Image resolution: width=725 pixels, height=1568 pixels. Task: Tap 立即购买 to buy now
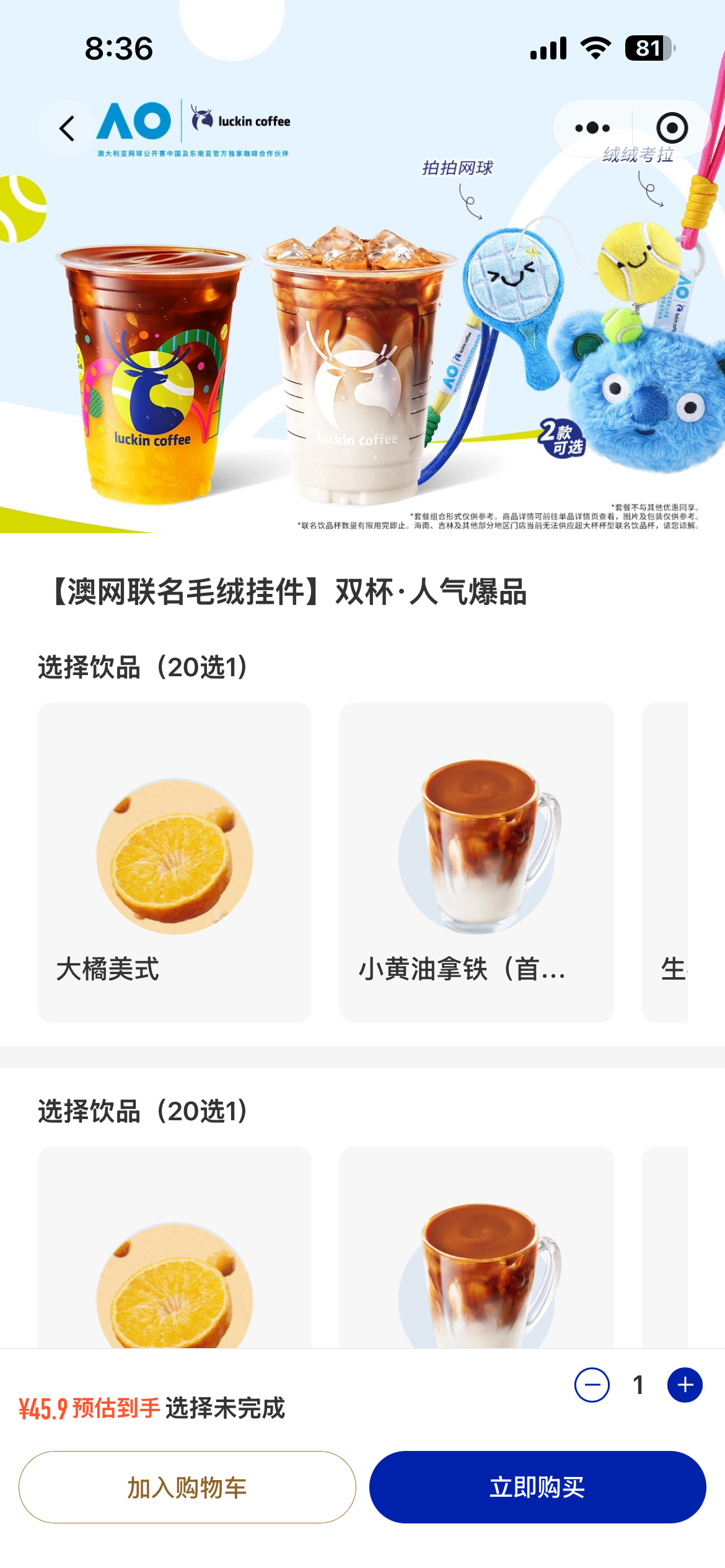coord(537,1487)
